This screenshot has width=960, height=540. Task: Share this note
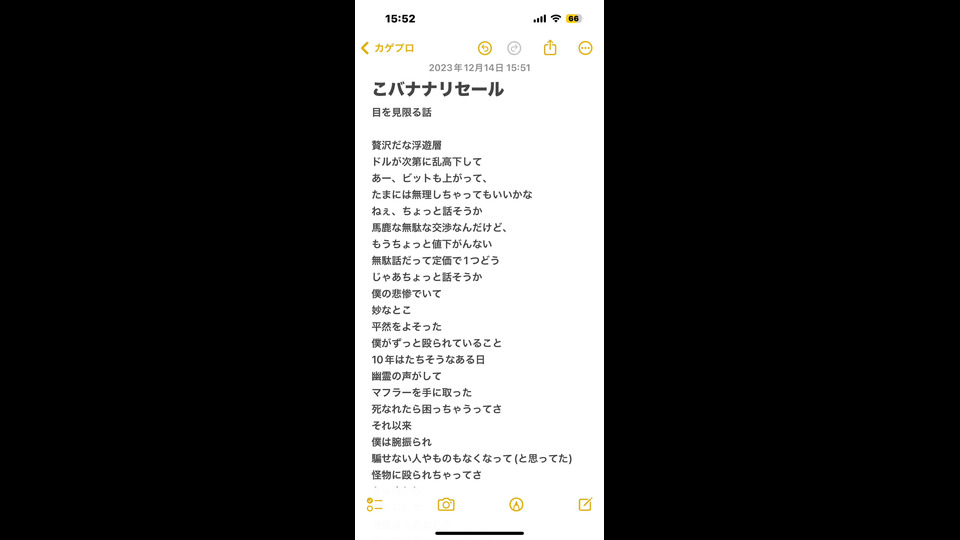coord(550,48)
